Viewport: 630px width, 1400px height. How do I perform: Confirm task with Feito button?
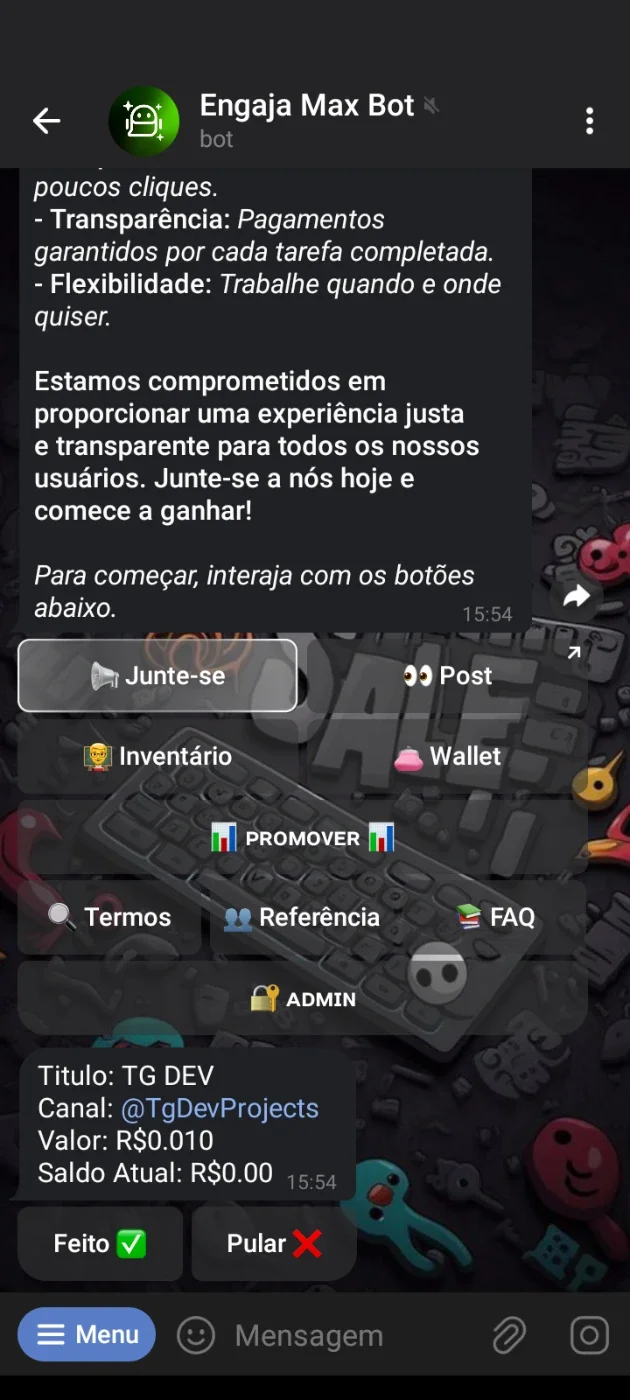point(100,1243)
